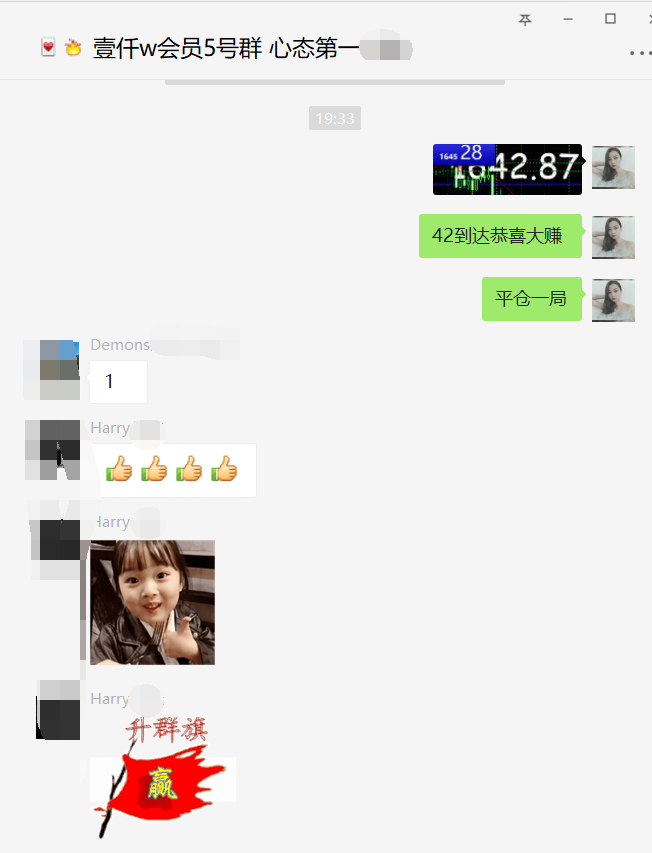Open the 1642.87 price chart image
Image resolution: width=652 pixels, height=853 pixels.
(x=507, y=169)
